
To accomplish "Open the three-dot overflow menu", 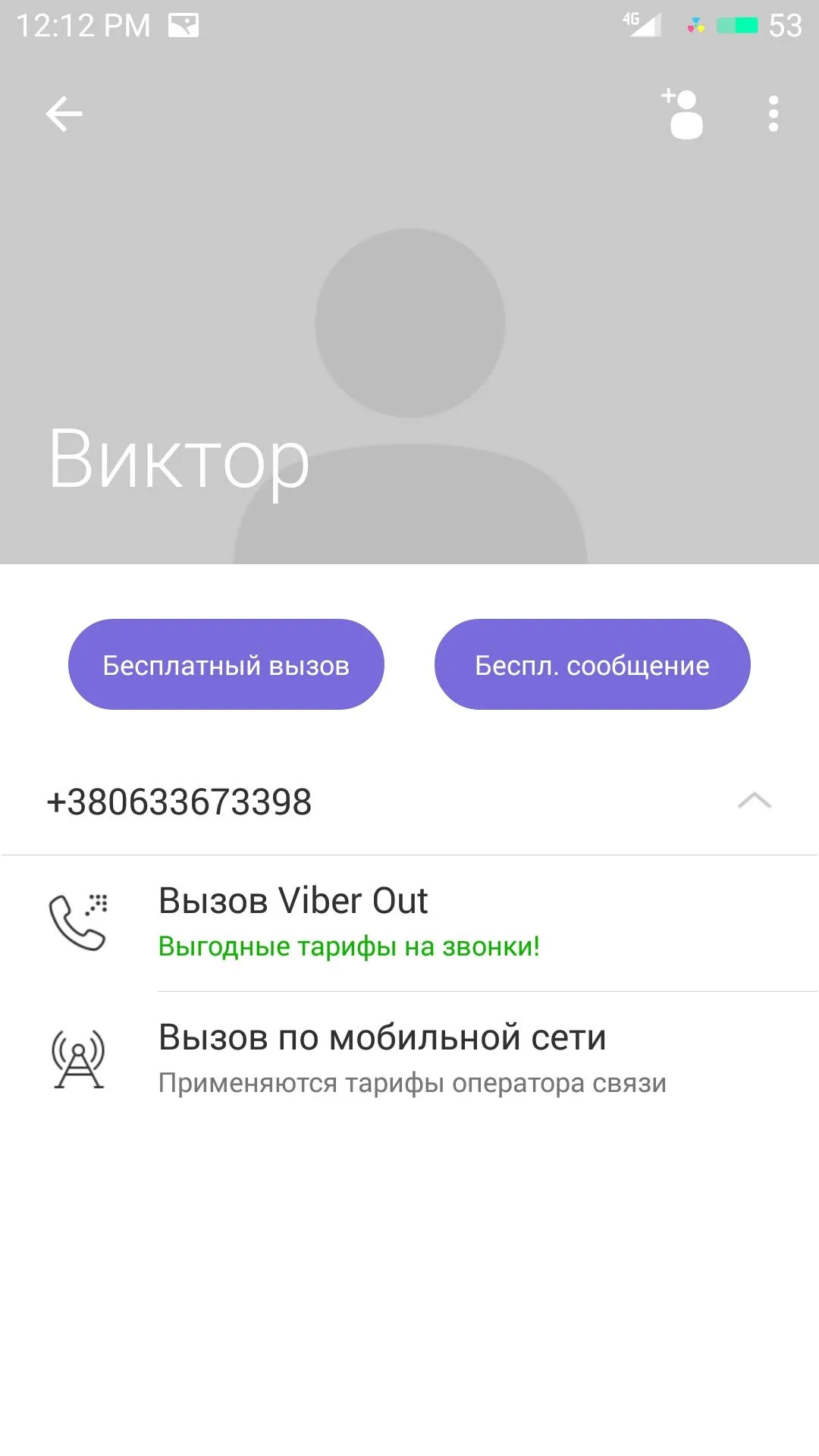I will [773, 115].
